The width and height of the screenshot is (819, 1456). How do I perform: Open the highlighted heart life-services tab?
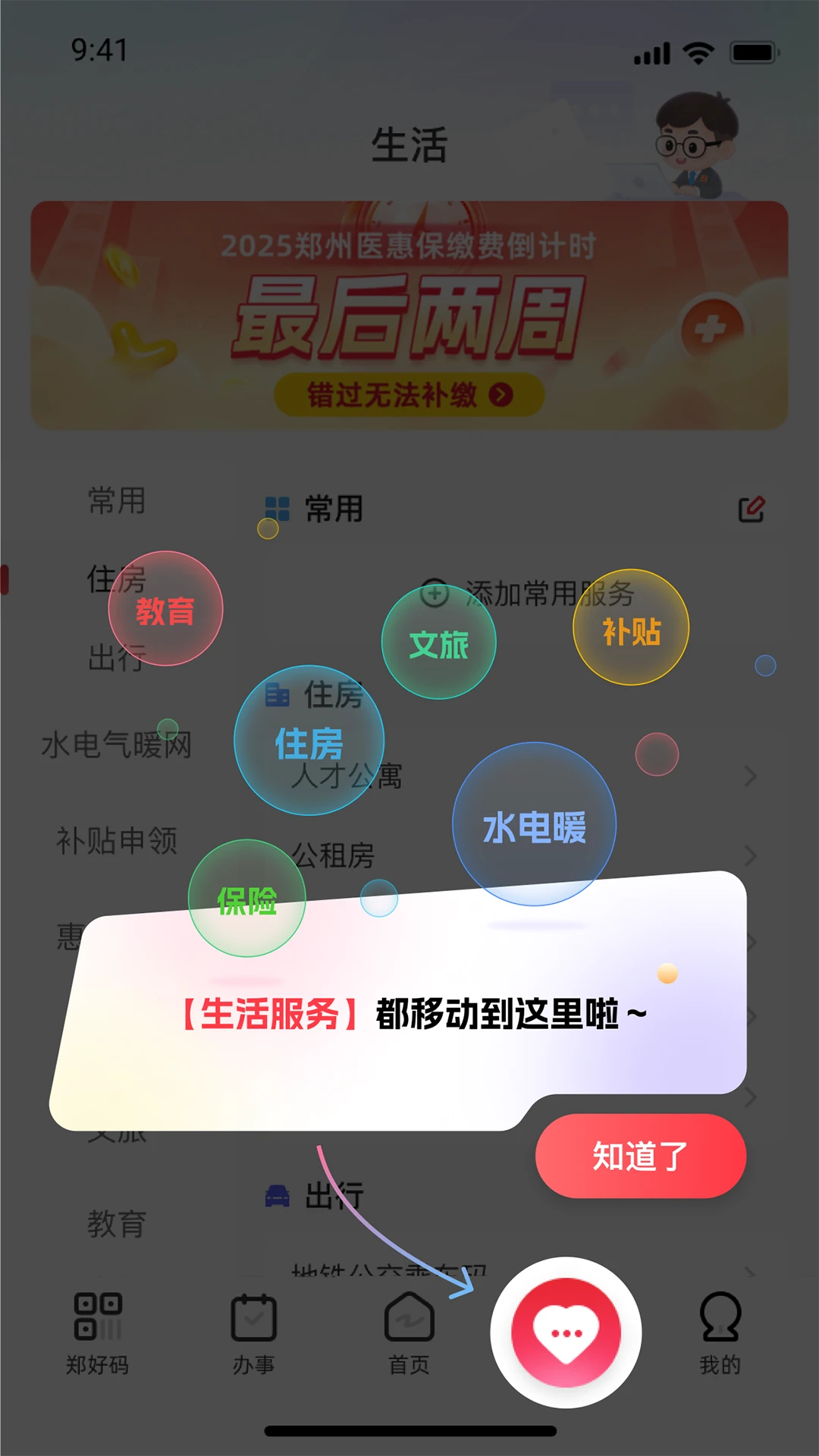(566, 1332)
